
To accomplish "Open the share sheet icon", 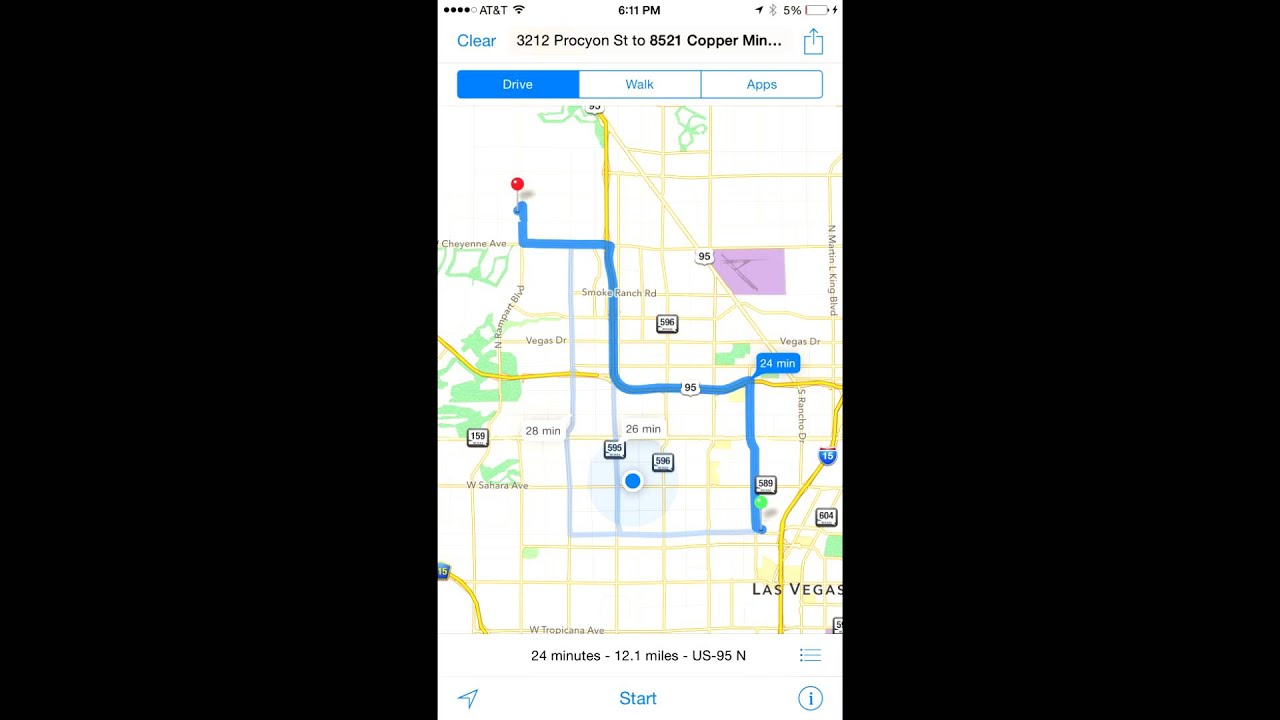I will pyautogui.click(x=813, y=41).
